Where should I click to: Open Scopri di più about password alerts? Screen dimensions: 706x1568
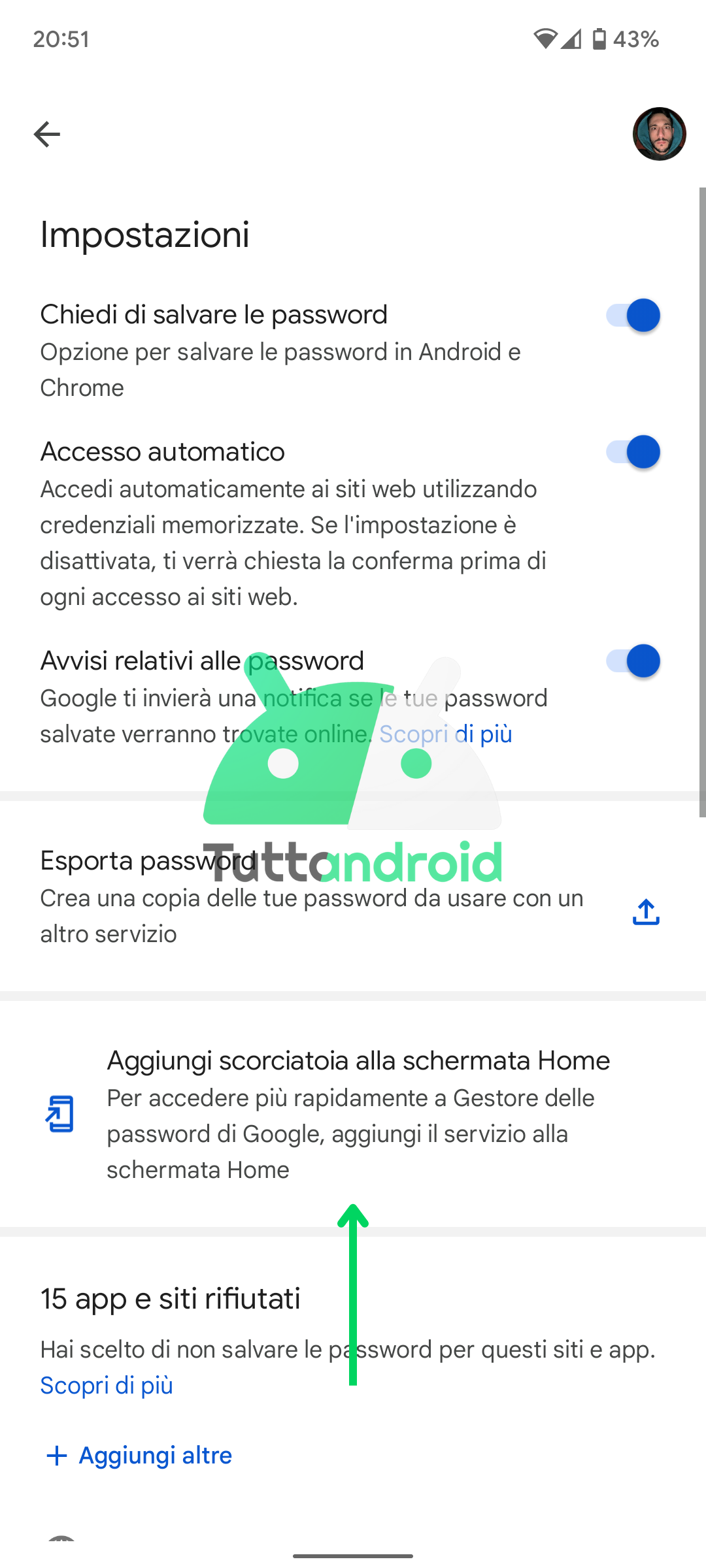coord(446,734)
